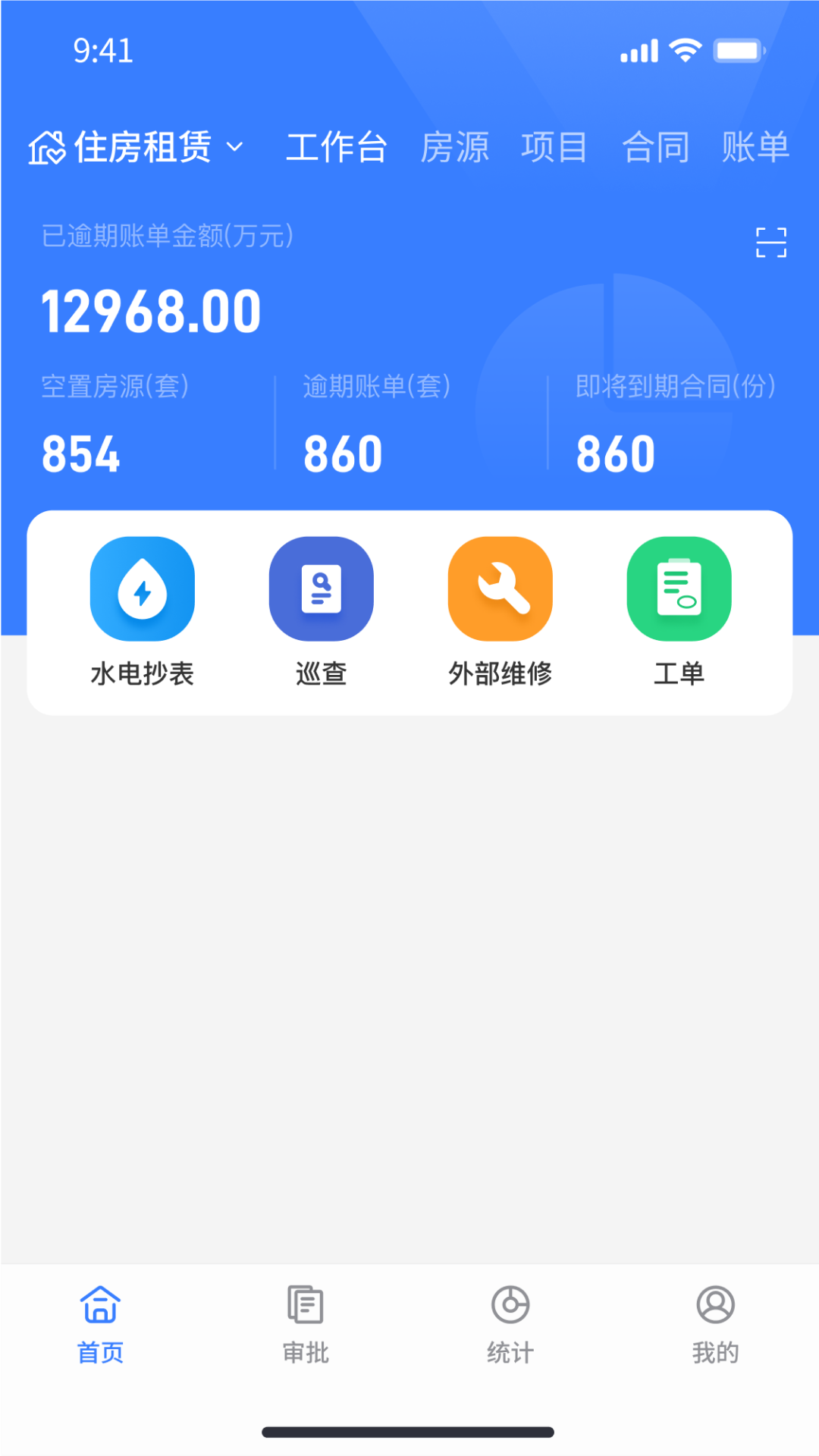
Task: Open the 外部维修 external repair tool
Action: click(500, 588)
